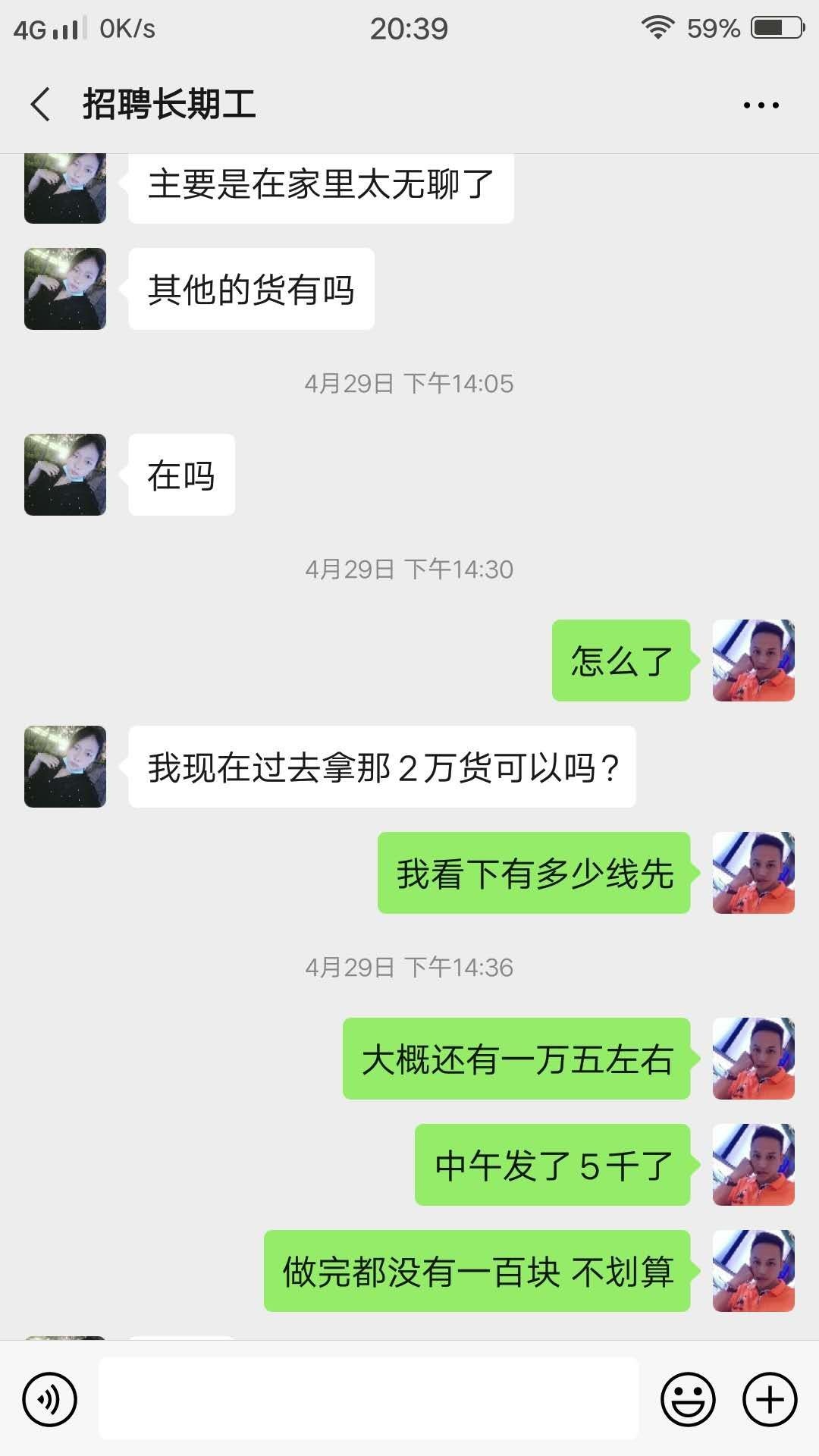819x1456 pixels.
Task: Open the chat's three-dot options menu
Action: [761, 105]
